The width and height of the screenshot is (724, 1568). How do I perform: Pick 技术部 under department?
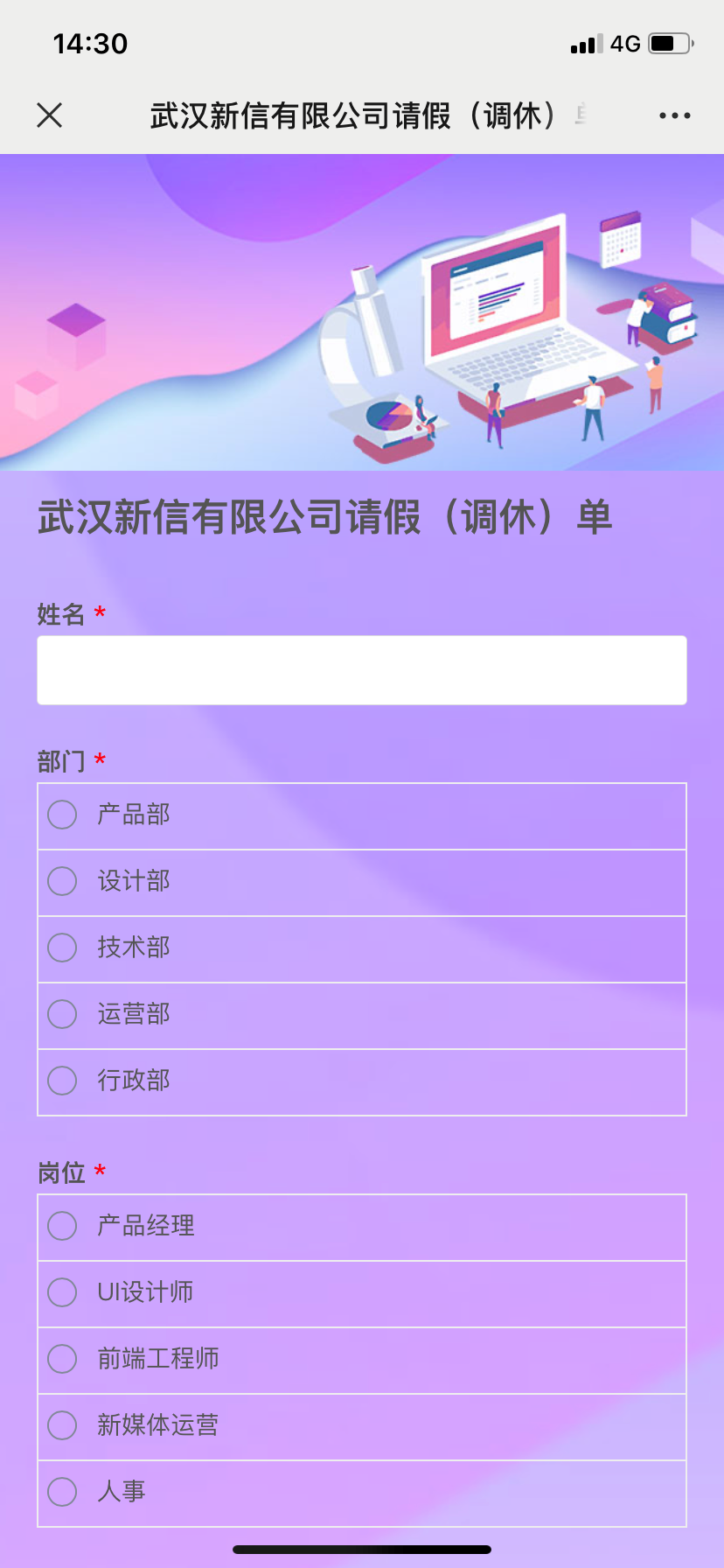[62, 948]
